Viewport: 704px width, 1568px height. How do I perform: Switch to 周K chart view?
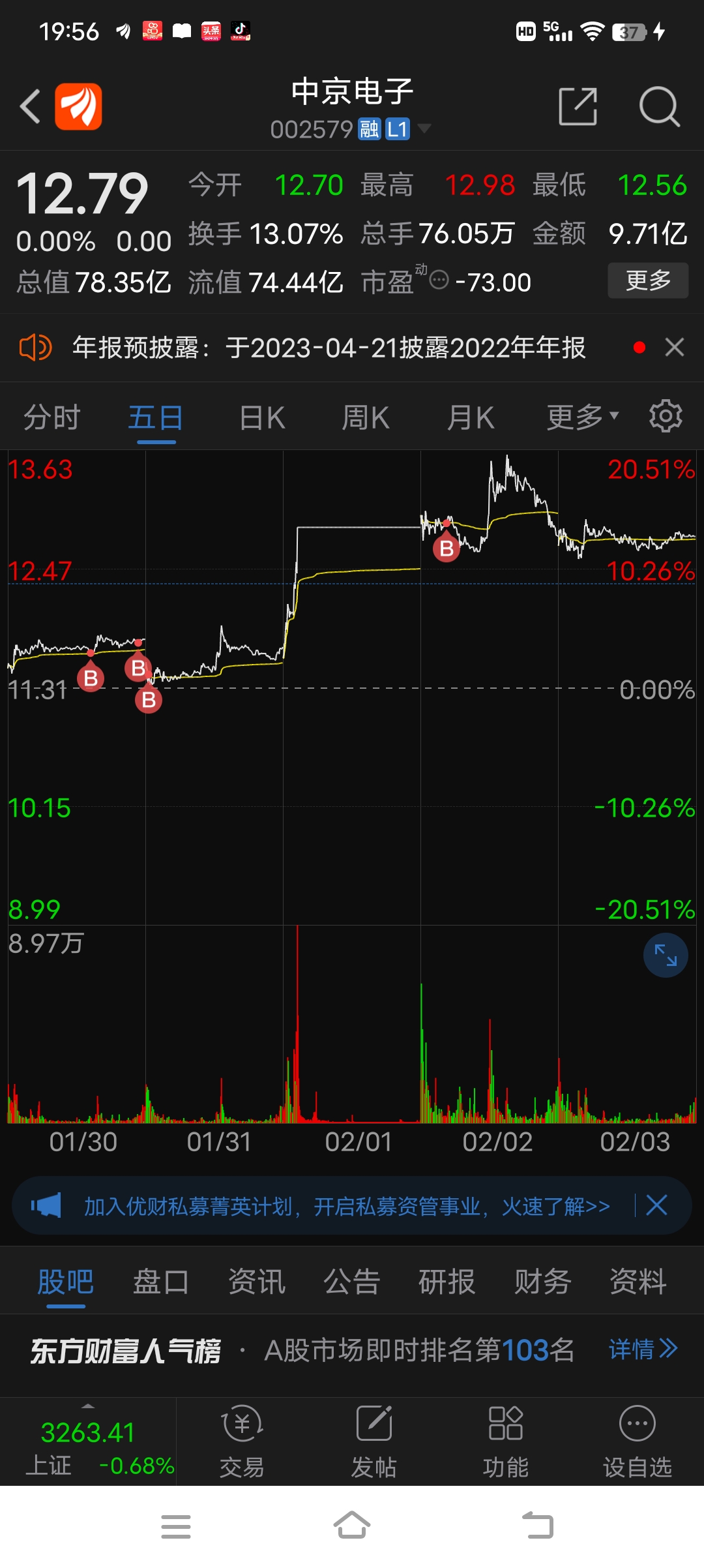(366, 417)
